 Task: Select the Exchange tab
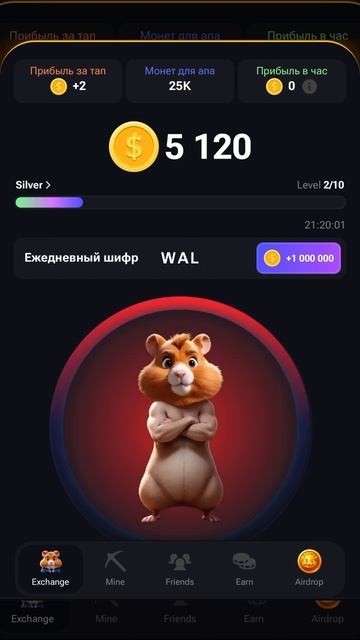51,569
